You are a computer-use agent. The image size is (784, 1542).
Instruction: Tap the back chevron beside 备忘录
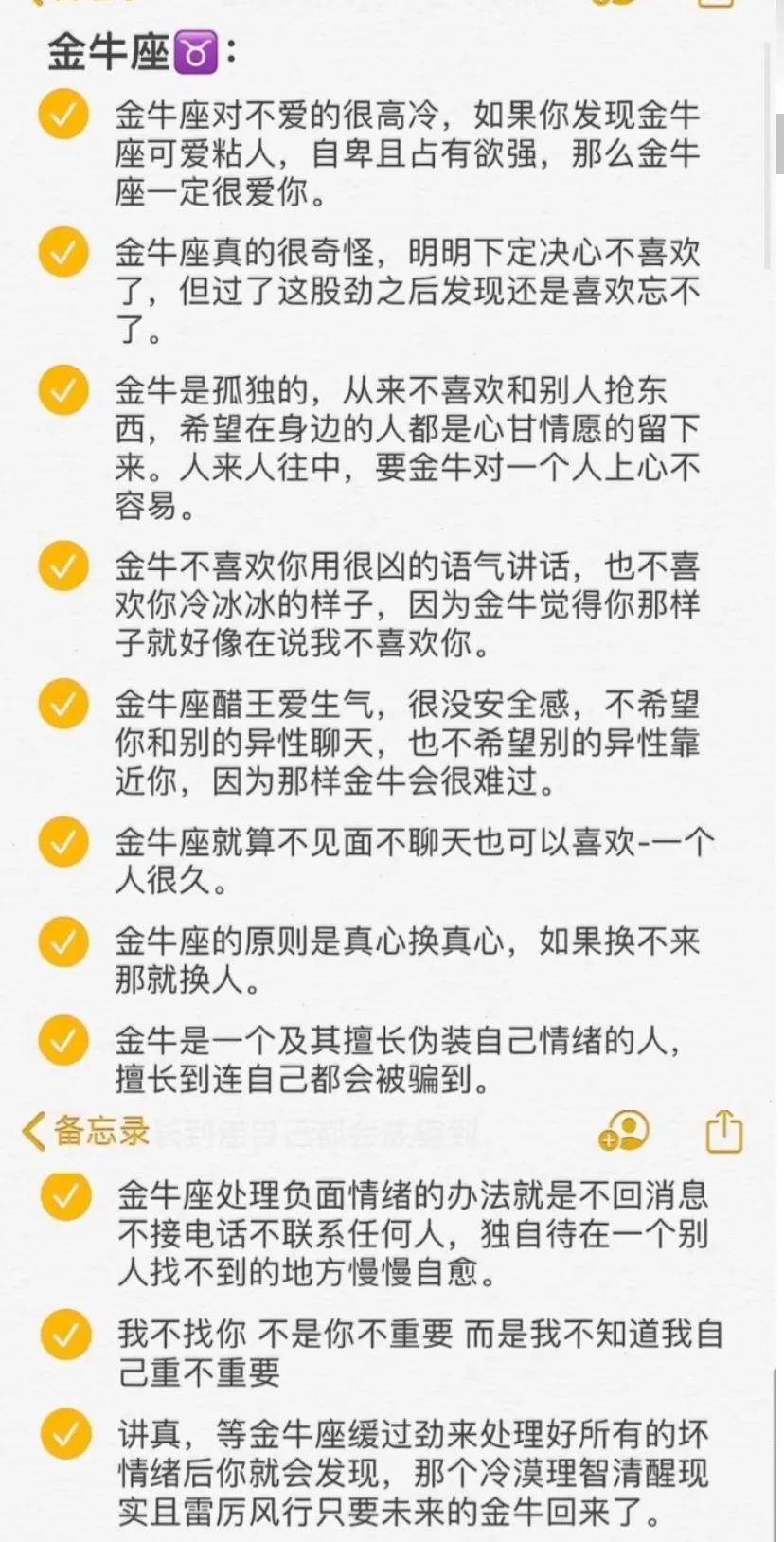(32, 1129)
